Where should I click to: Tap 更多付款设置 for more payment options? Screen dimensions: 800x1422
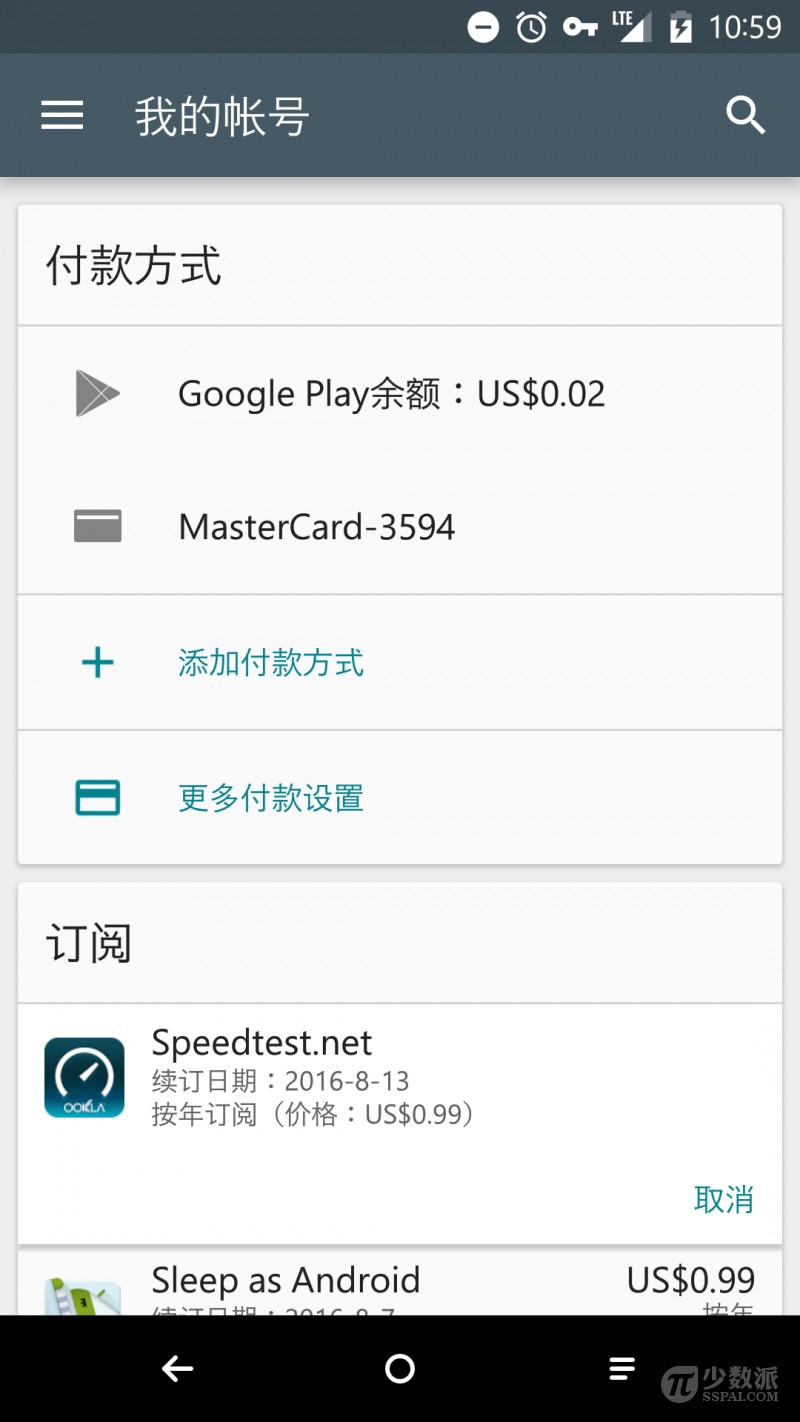pyautogui.click(x=269, y=797)
